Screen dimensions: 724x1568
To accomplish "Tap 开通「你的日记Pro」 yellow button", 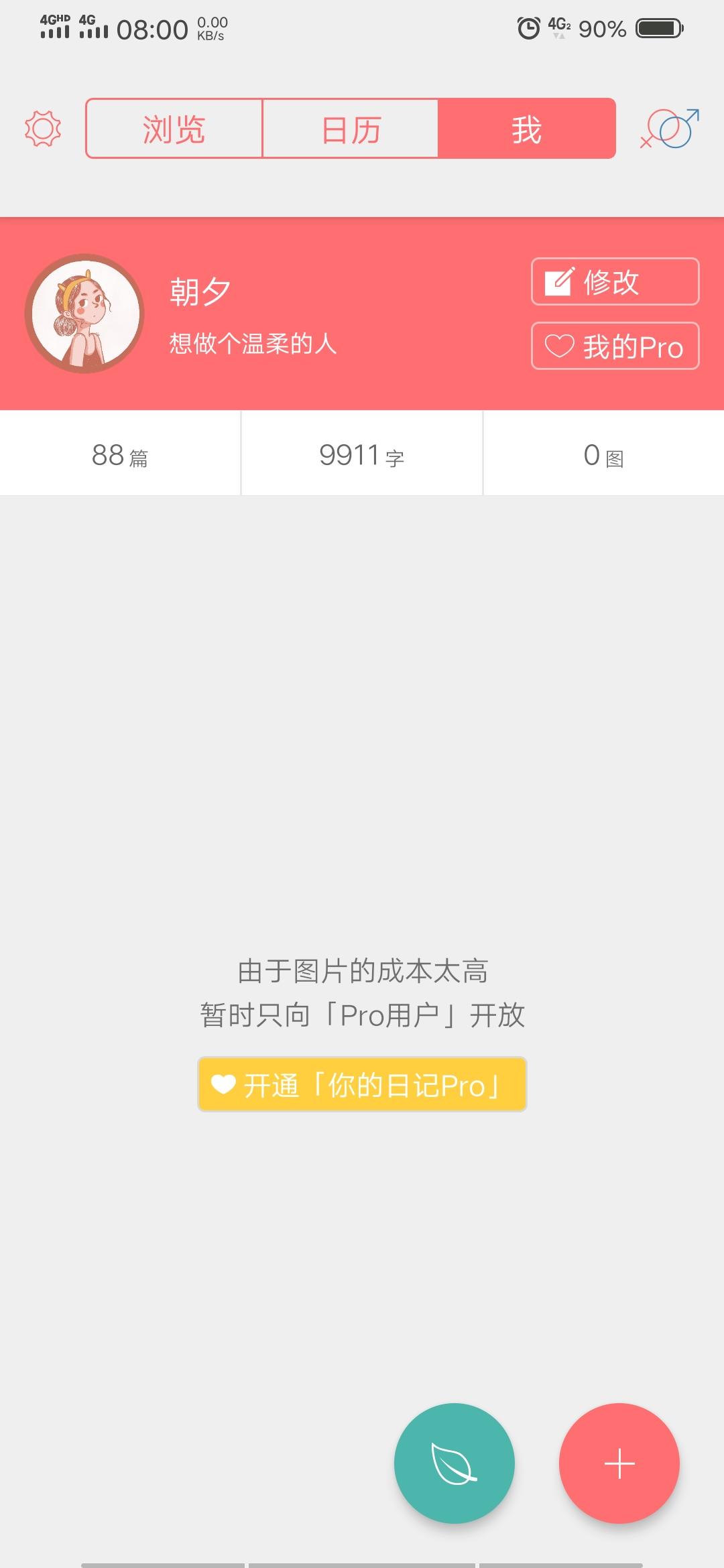I will coord(362,1084).
